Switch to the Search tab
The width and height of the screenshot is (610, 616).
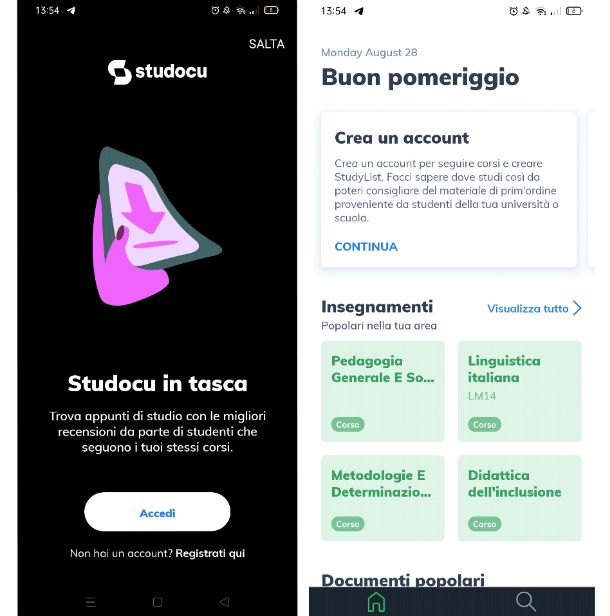coord(526,602)
